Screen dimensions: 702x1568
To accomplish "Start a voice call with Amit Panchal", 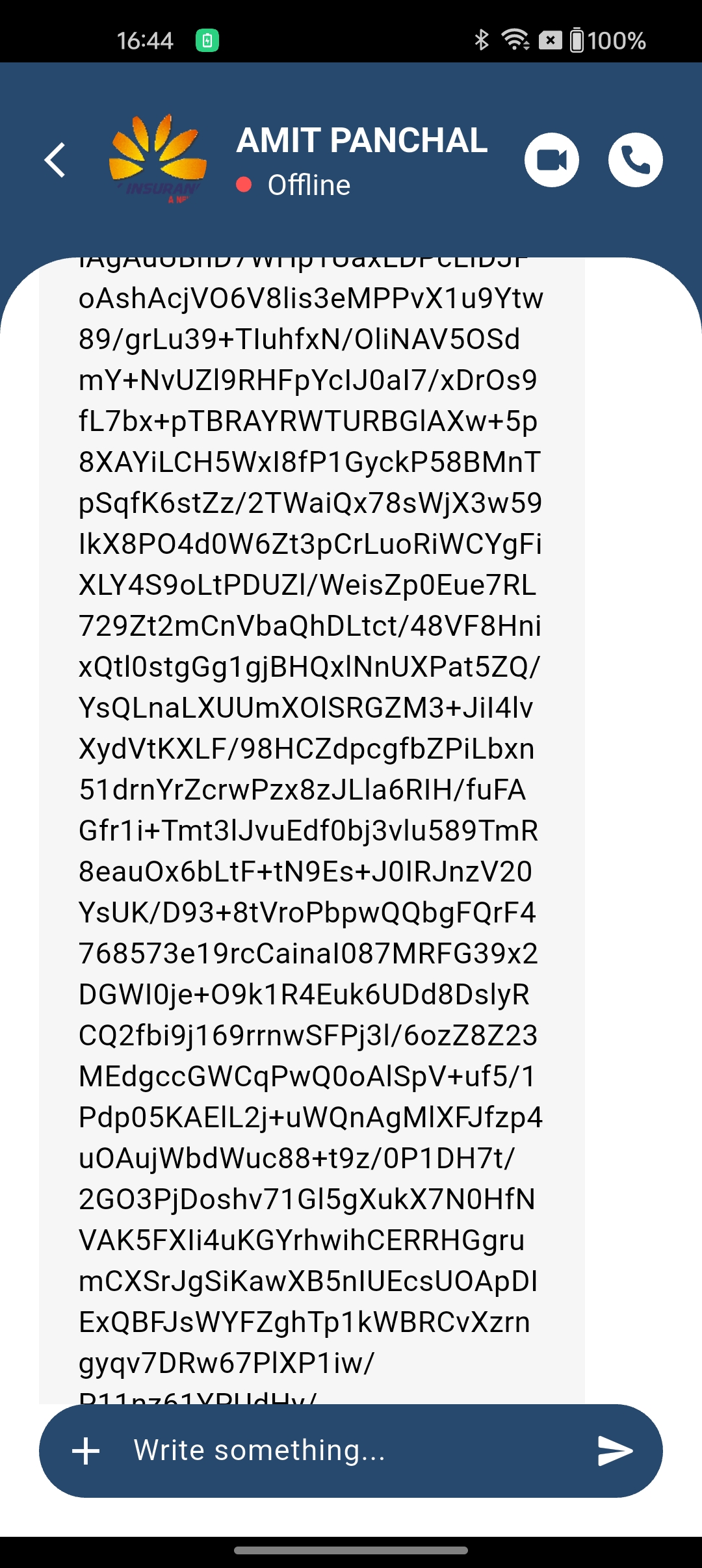I will tap(635, 160).
